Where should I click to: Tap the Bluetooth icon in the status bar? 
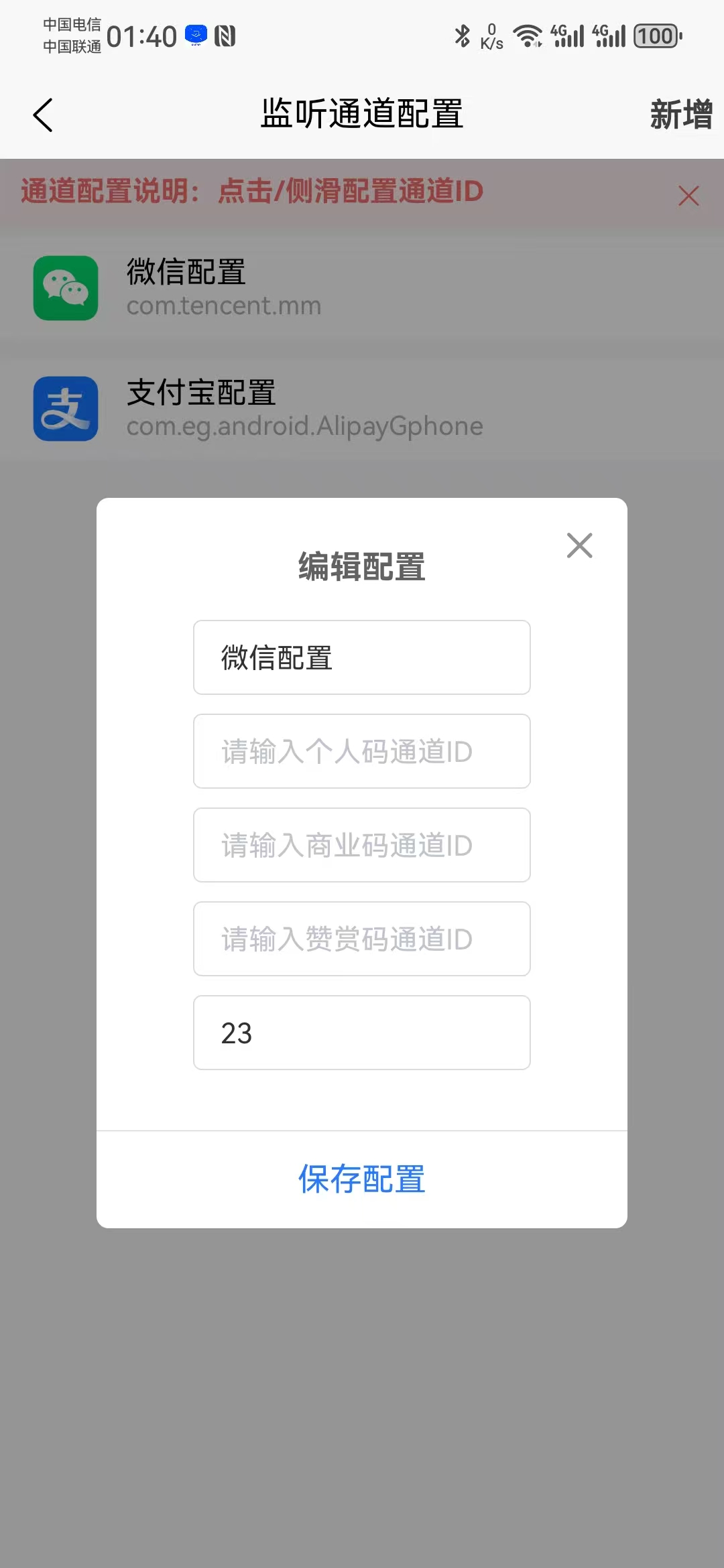pyautogui.click(x=460, y=34)
